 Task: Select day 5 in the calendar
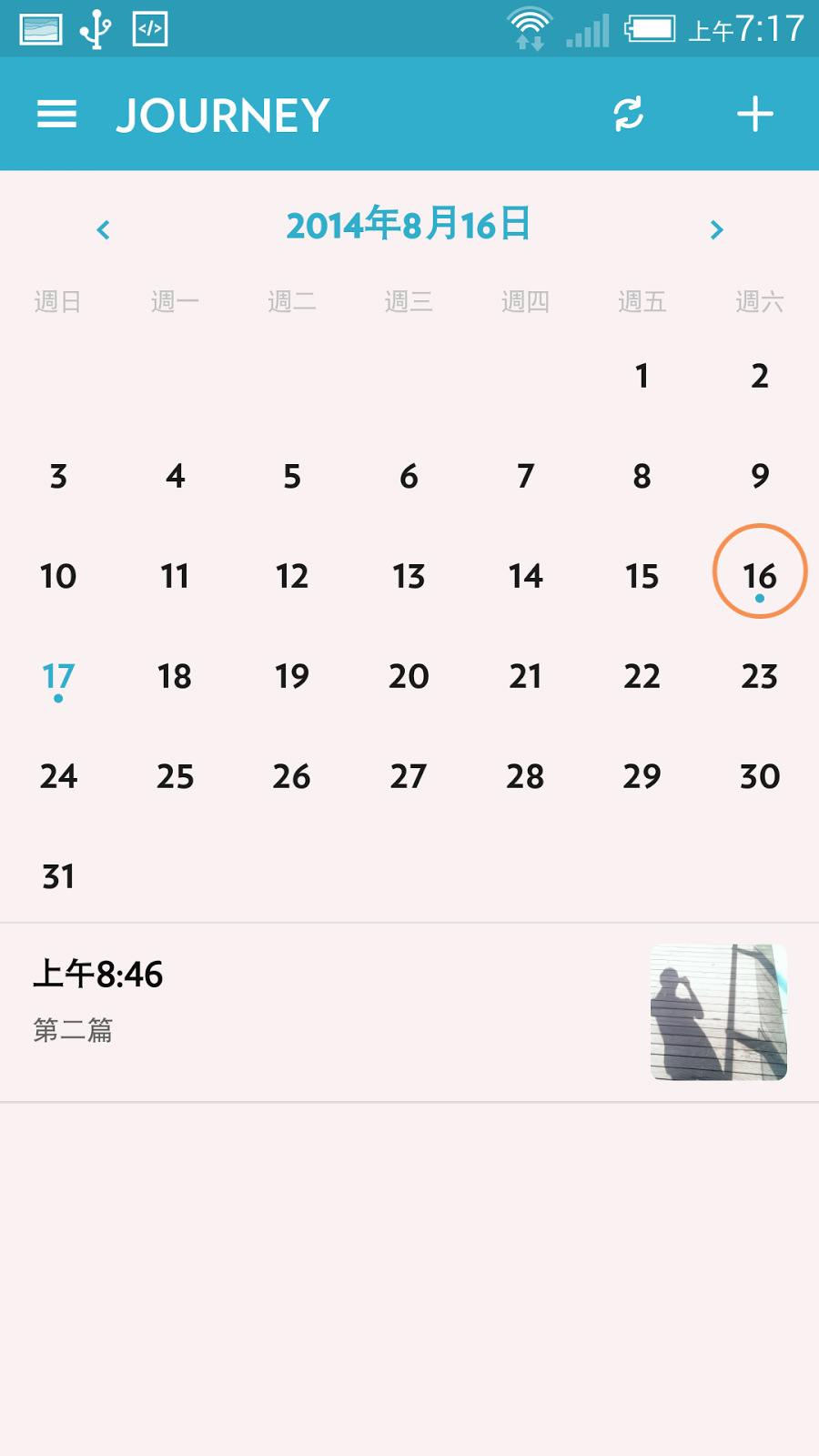click(292, 476)
